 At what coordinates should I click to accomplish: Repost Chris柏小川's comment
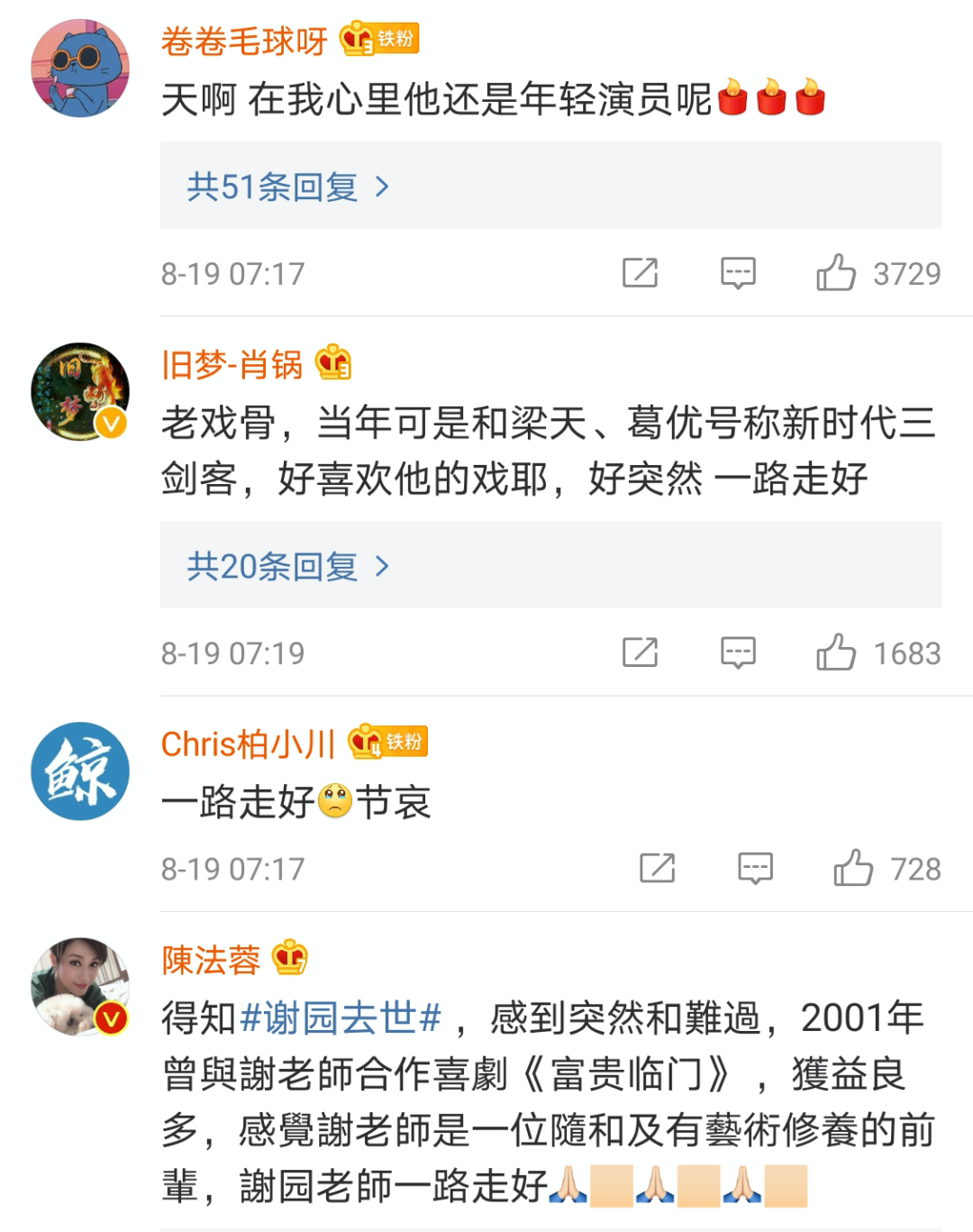pos(657,868)
